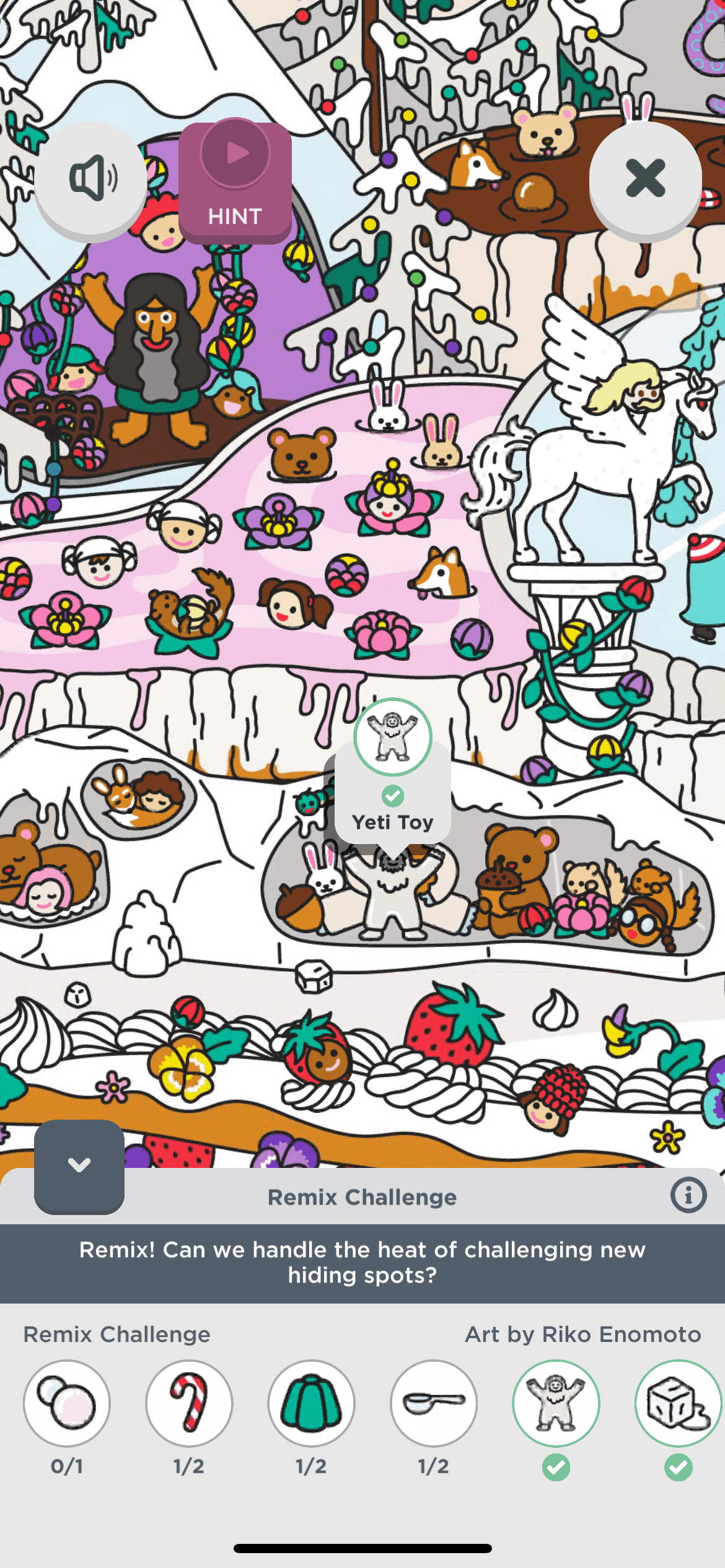The width and height of the screenshot is (725, 1568).
Task: Select the snowball target item
Action: coord(67,1403)
